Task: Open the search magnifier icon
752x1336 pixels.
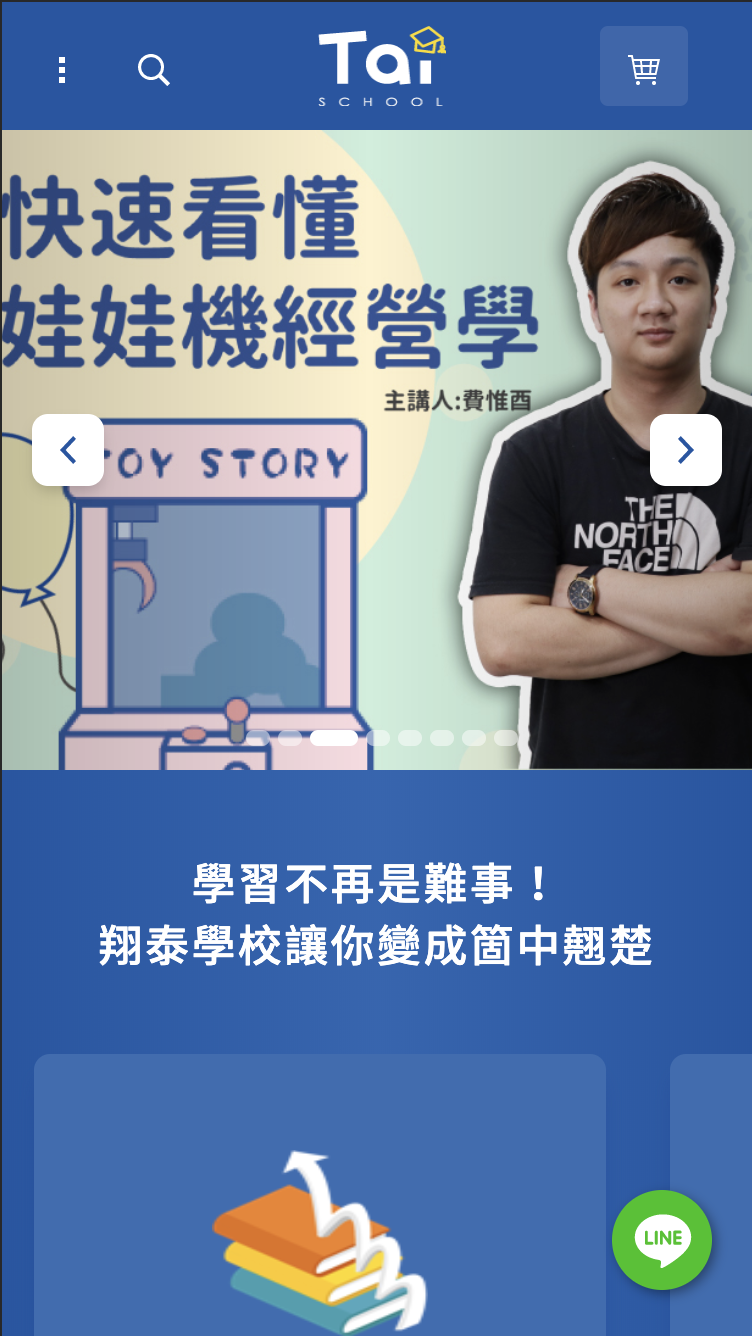Action: pyautogui.click(x=153, y=70)
